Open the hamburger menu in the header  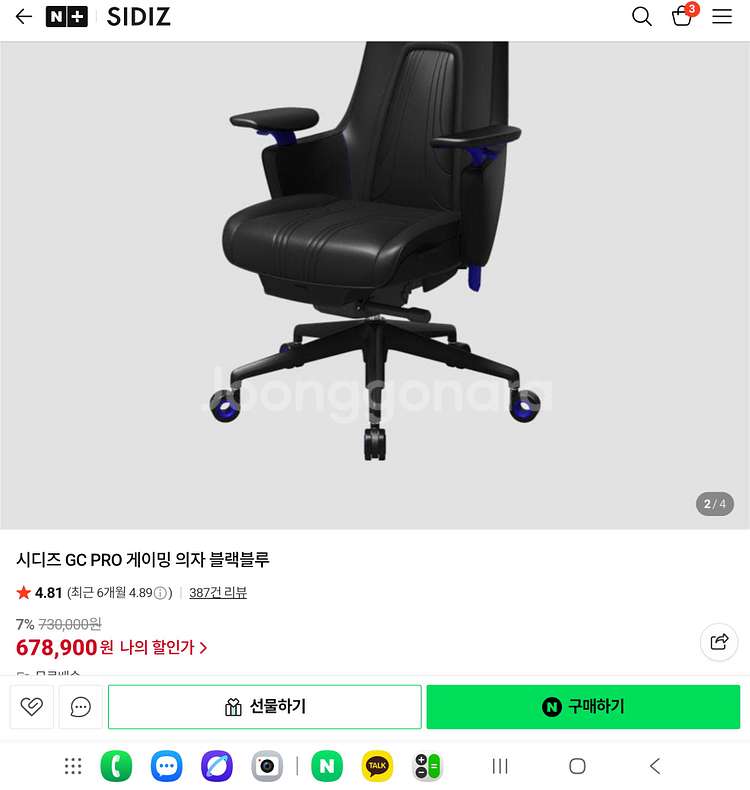(x=721, y=16)
